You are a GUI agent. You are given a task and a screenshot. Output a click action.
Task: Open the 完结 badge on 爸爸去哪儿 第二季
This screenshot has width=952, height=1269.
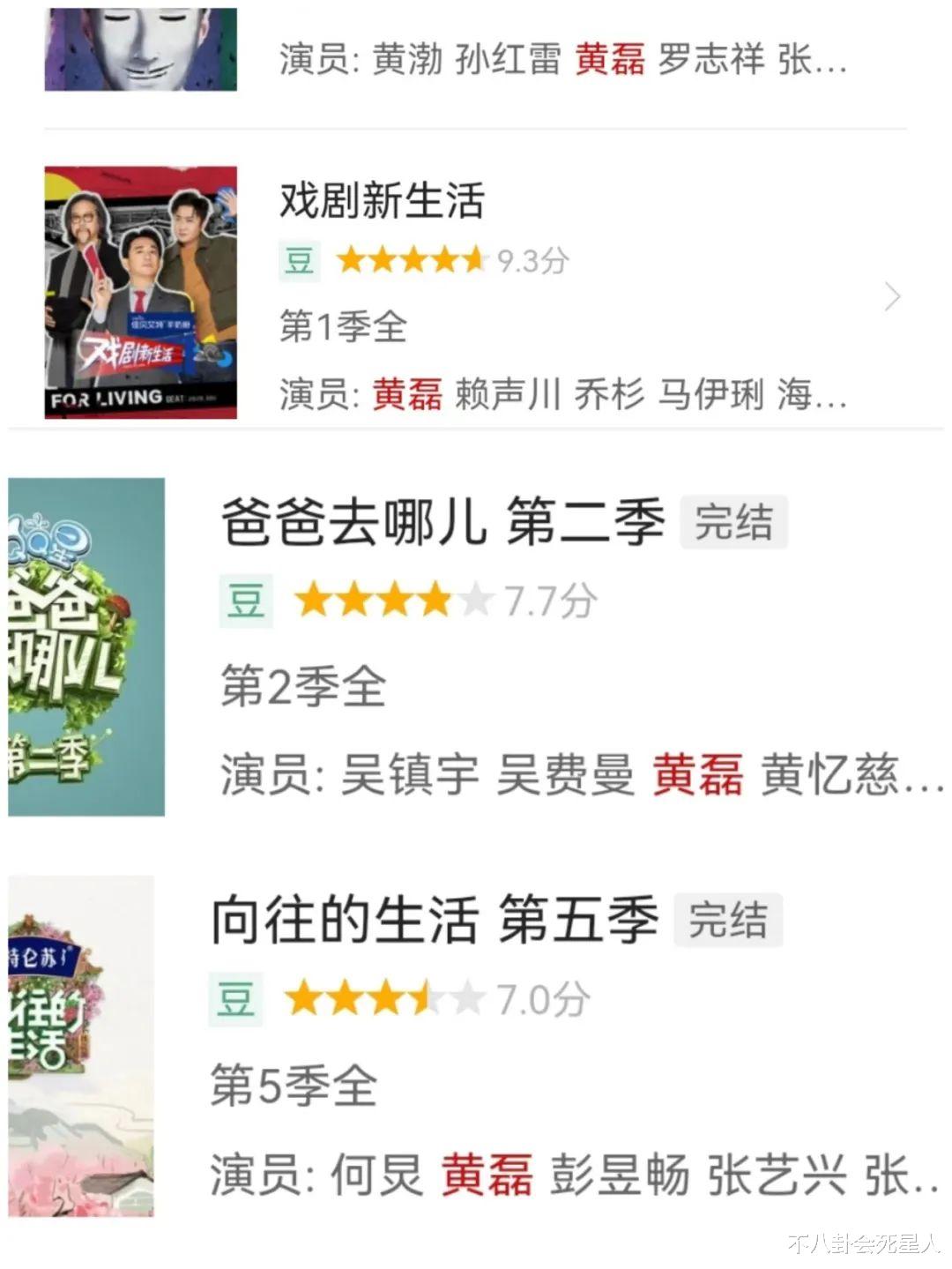click(736, 522)
